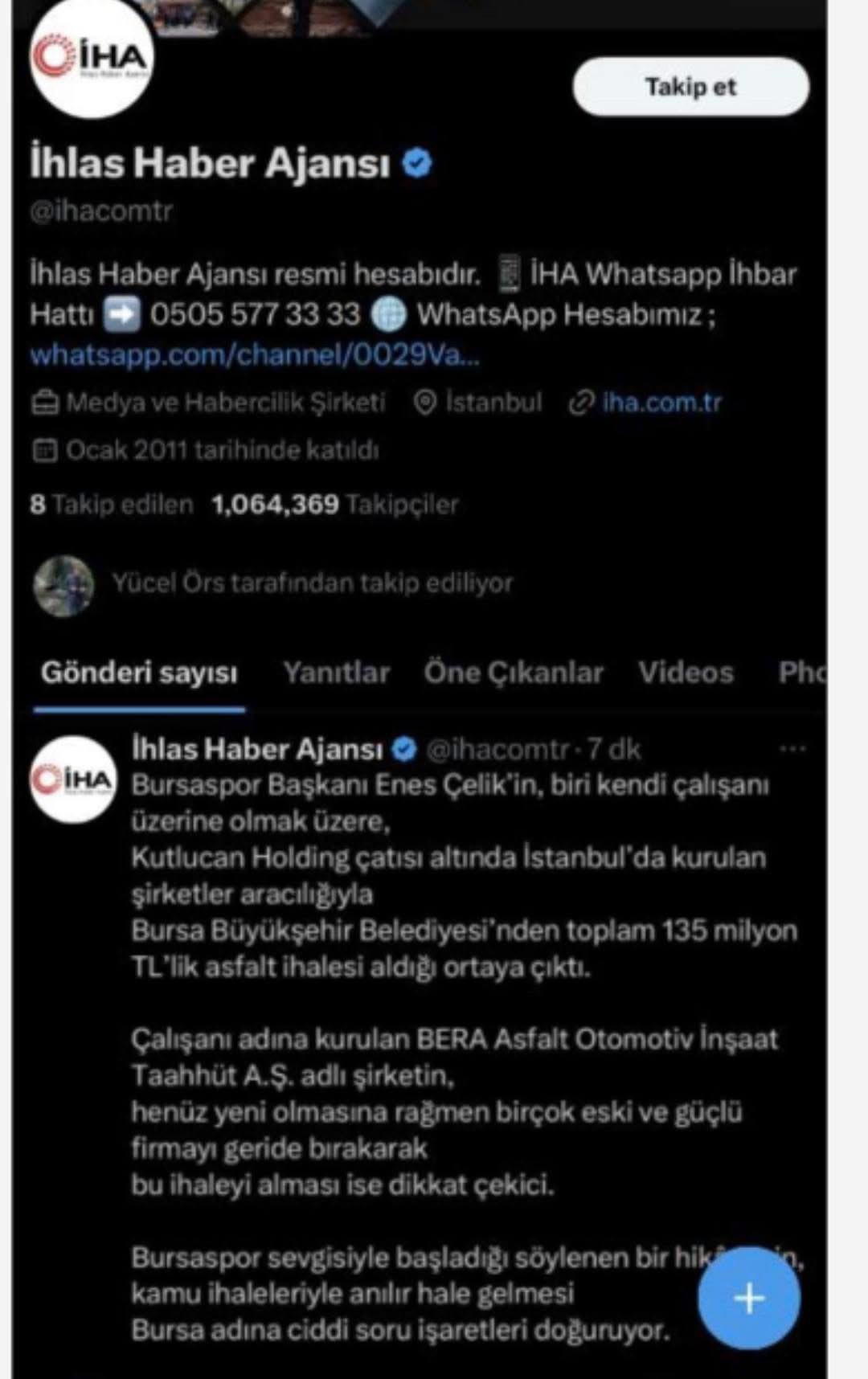The height and width of the screenshot is (1379, 868).
Task: Visit the iha.com.tr website link
Action: click(661, 403)
